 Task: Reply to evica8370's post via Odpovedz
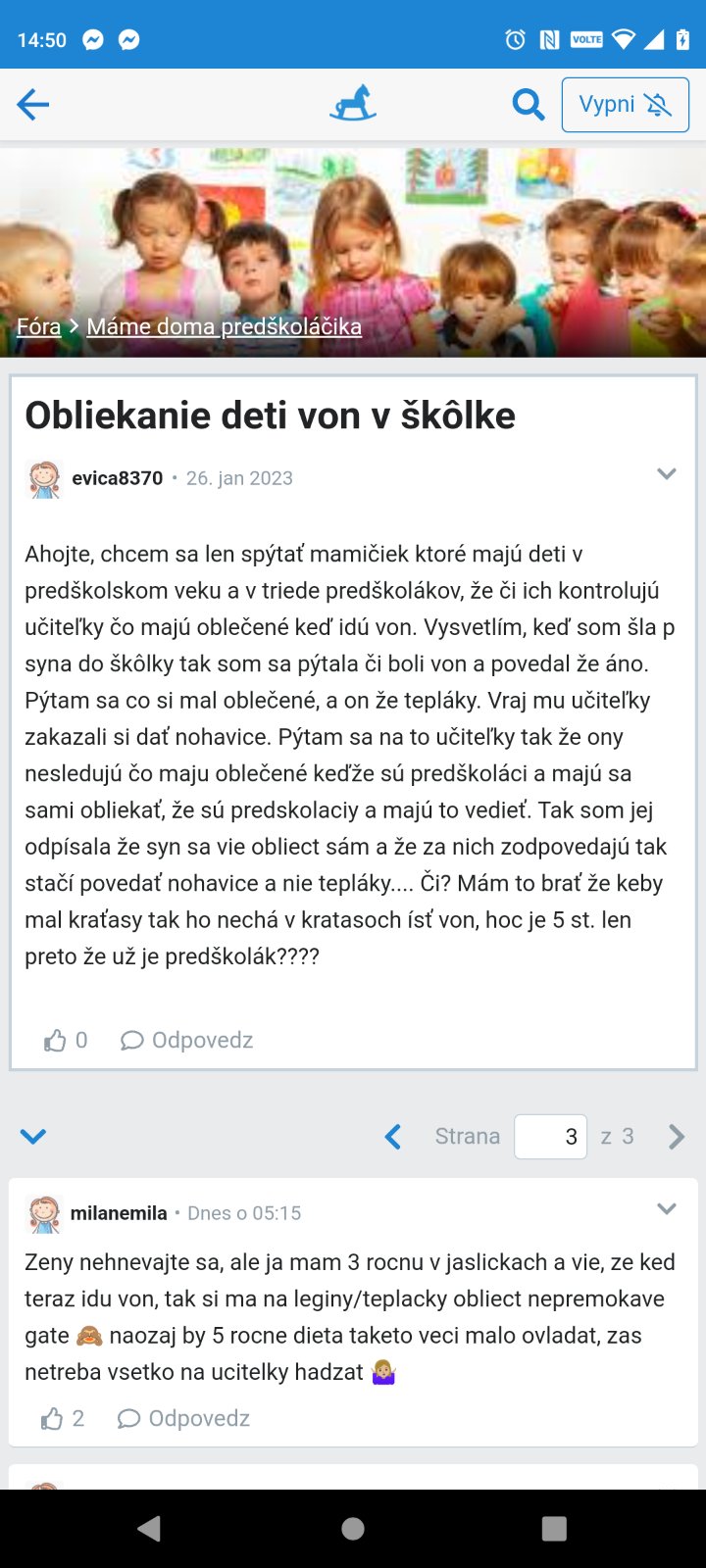[187, 1041]
